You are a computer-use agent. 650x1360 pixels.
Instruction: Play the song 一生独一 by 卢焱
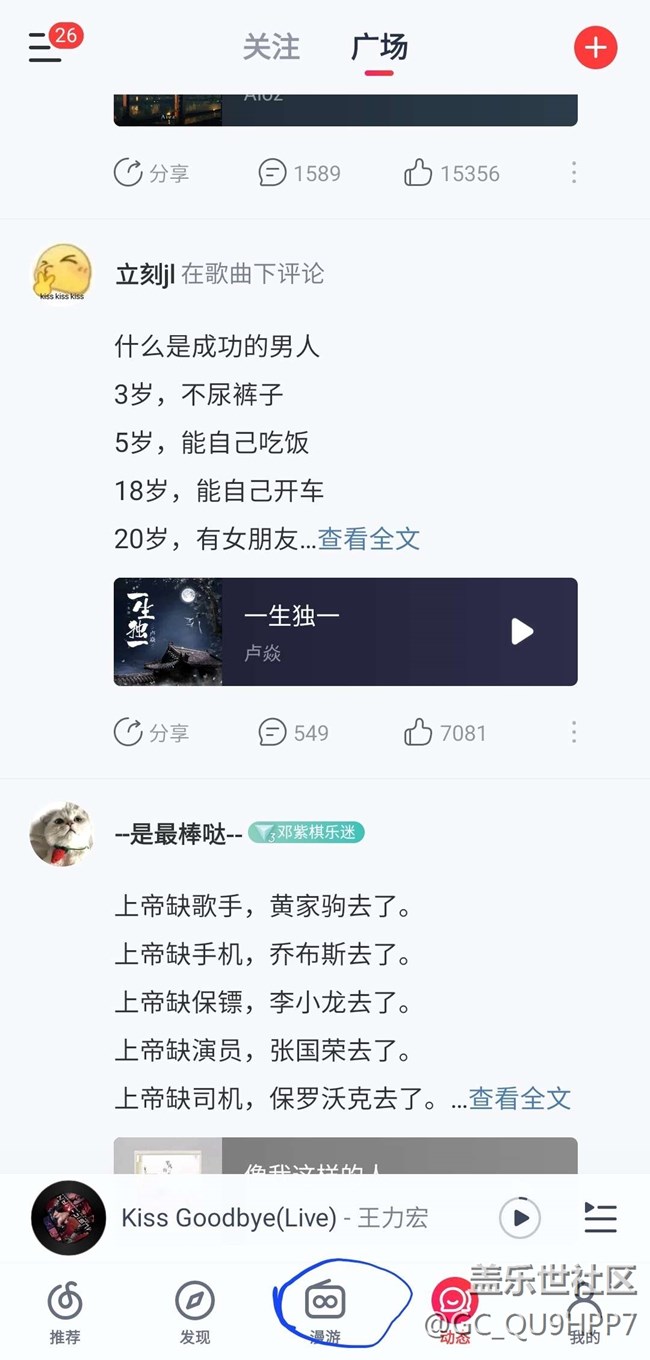pos(521,631)
